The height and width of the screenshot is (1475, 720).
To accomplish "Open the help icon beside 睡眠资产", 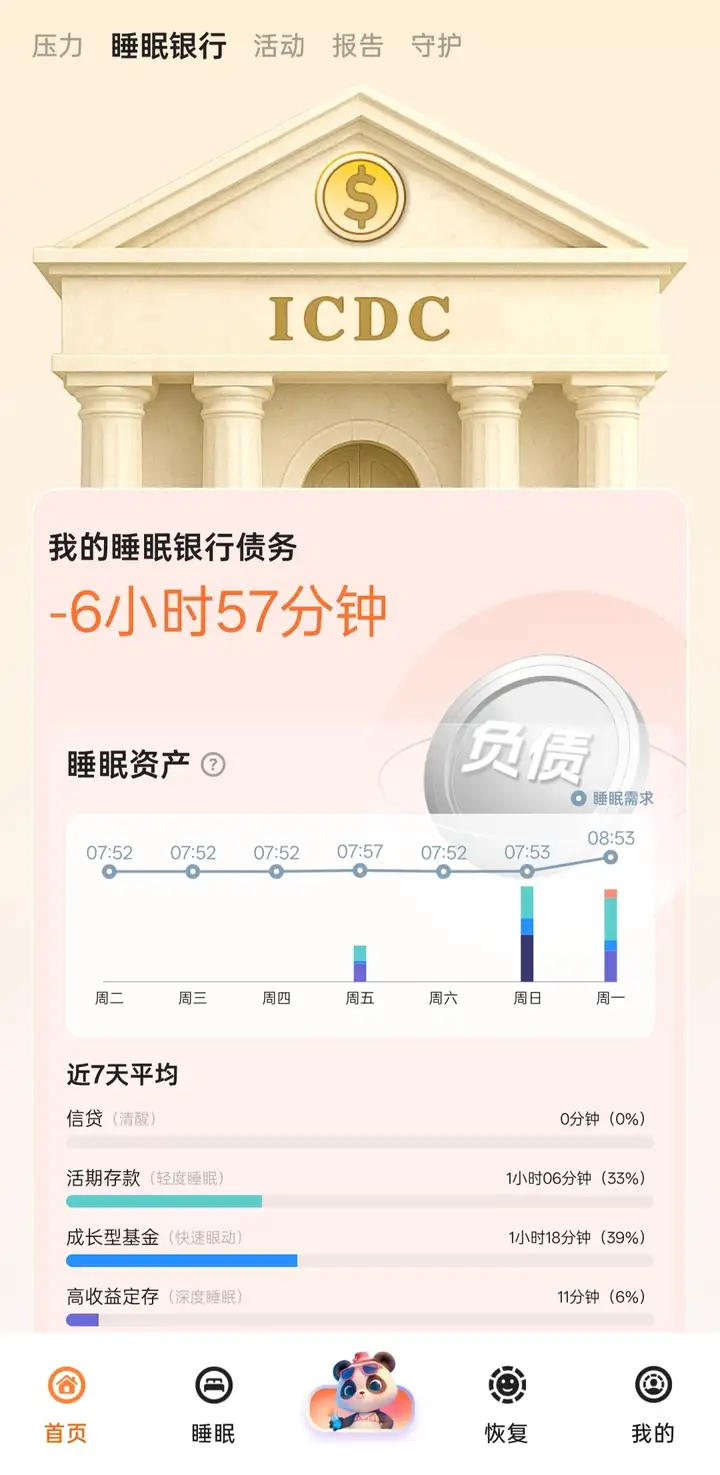I will tap(213, 765).
